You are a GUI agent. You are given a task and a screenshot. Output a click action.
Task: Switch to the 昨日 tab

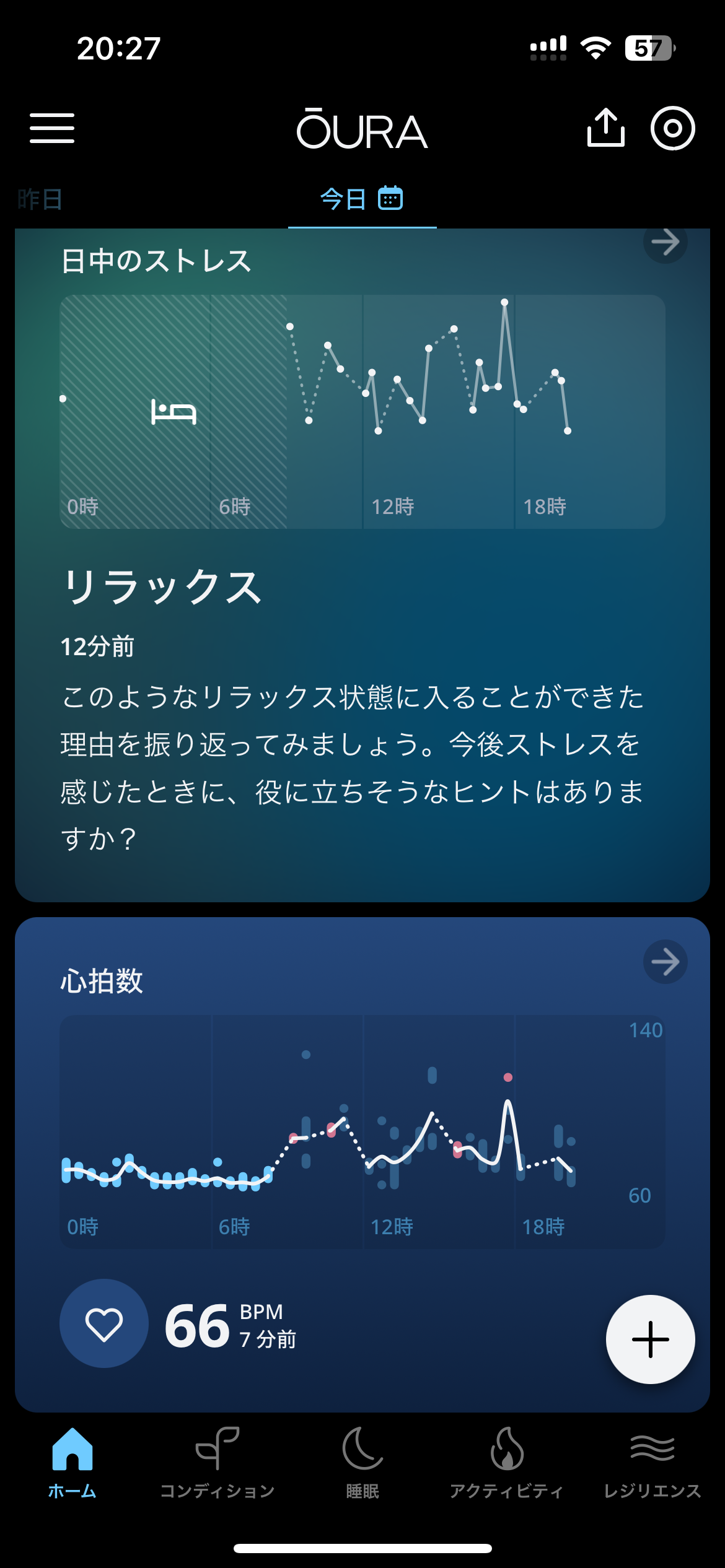40,199
